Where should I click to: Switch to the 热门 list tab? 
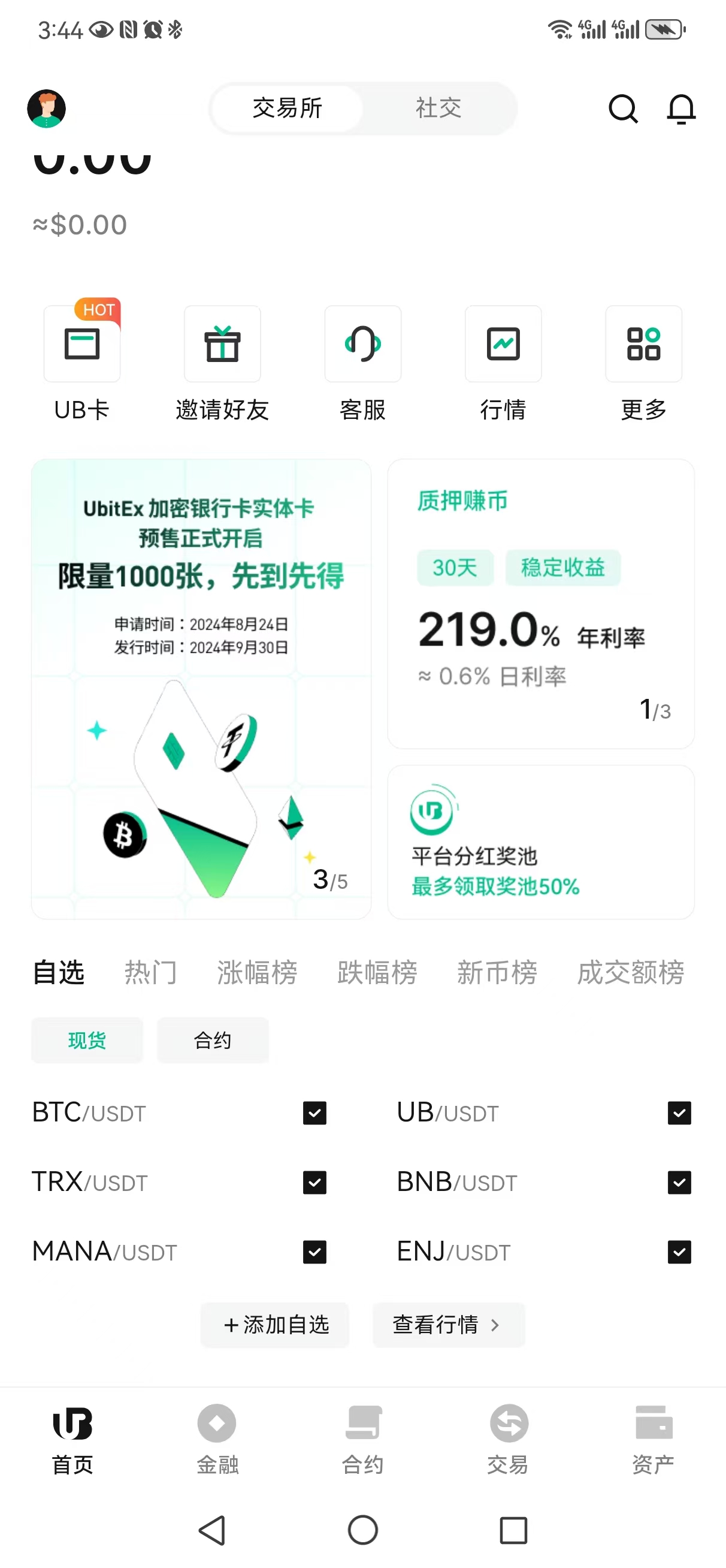(150, 972)
